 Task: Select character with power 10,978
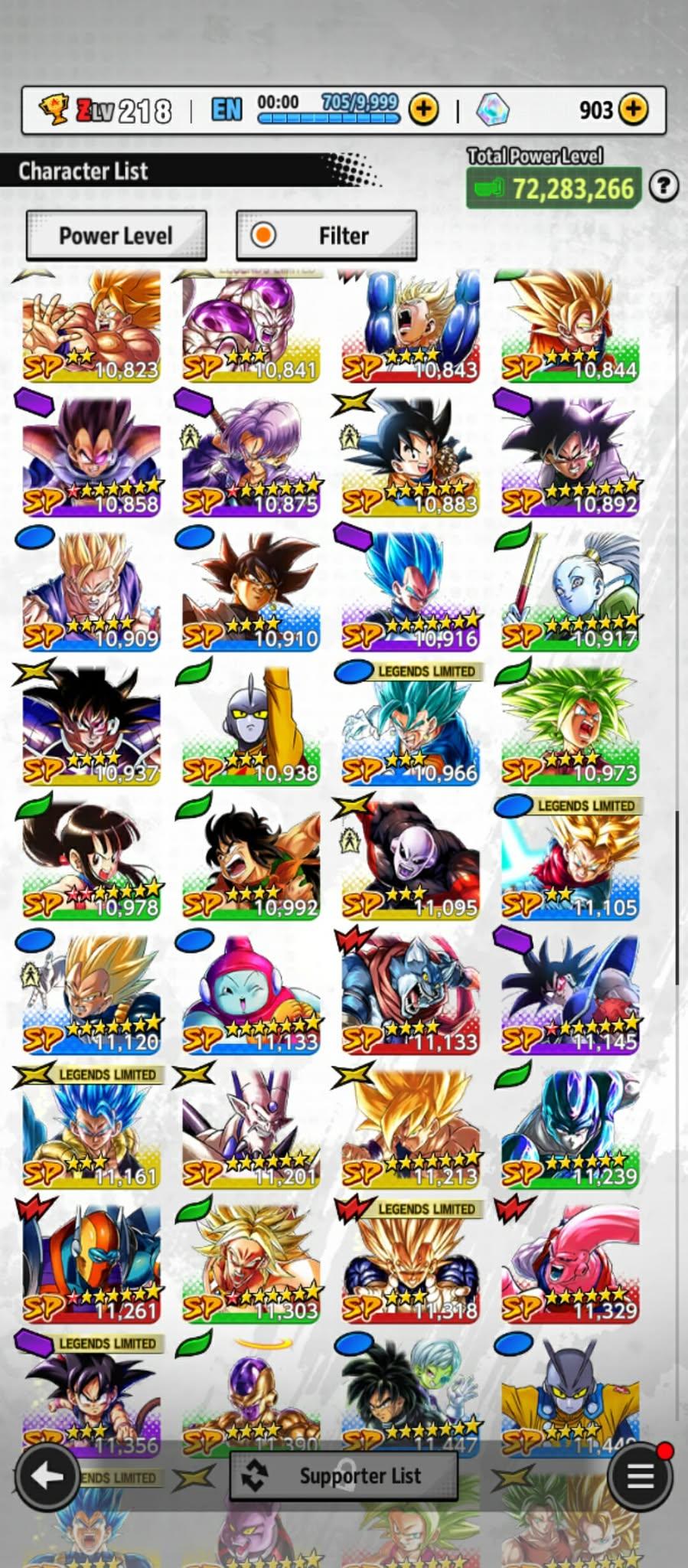(92, 861)
